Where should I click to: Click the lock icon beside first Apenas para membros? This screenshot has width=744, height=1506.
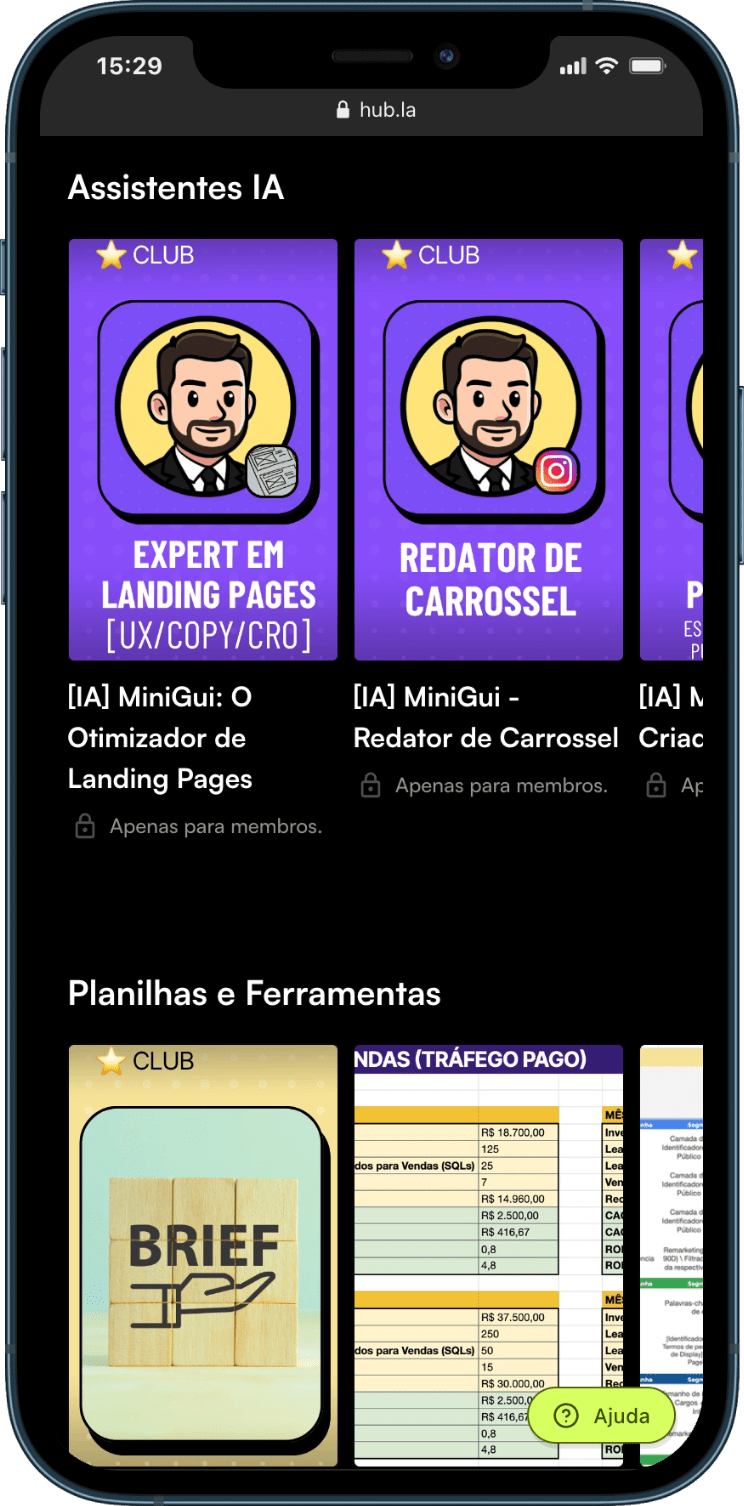[x=86, y=826]
